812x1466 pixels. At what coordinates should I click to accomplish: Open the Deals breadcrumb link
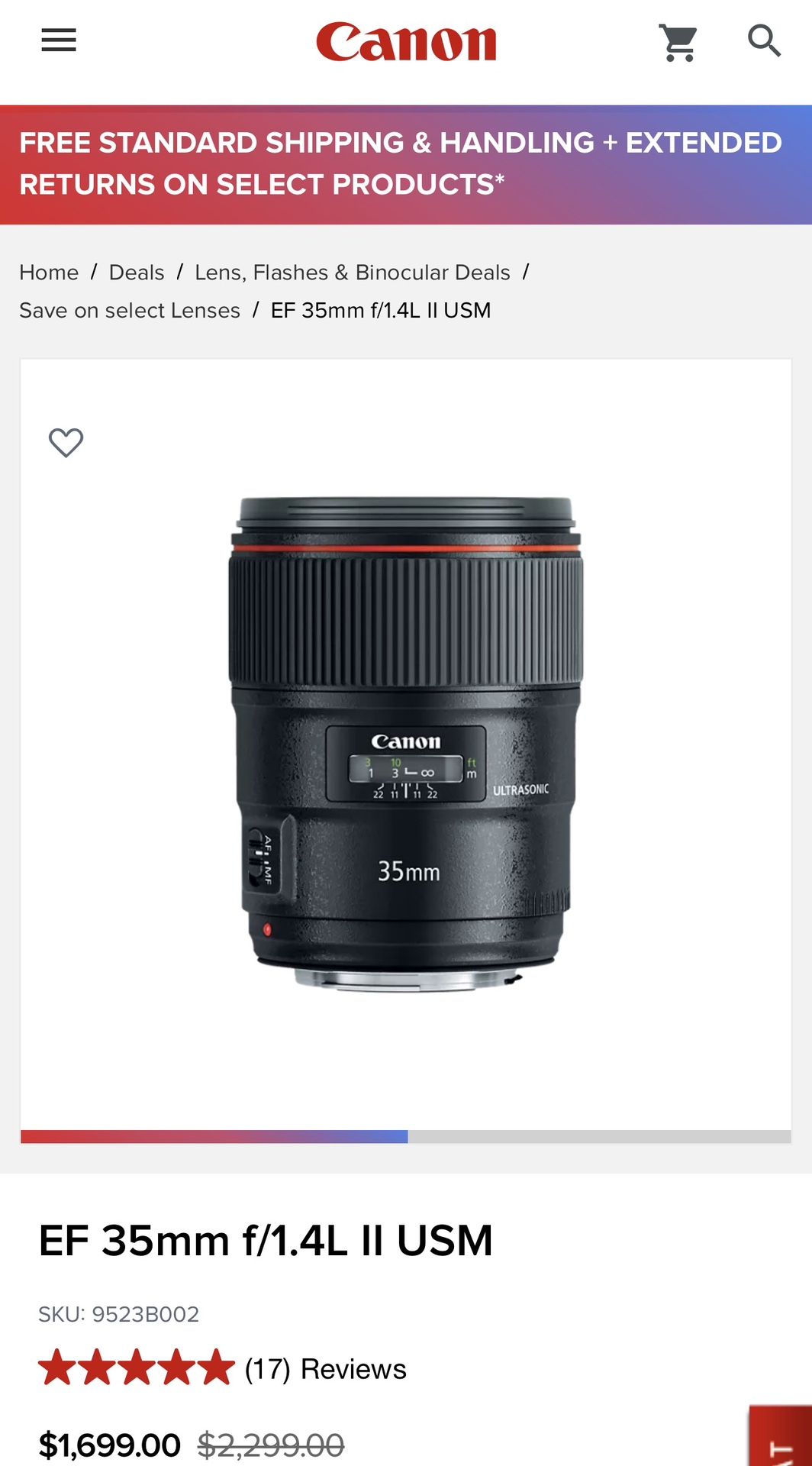coord(136,272)
